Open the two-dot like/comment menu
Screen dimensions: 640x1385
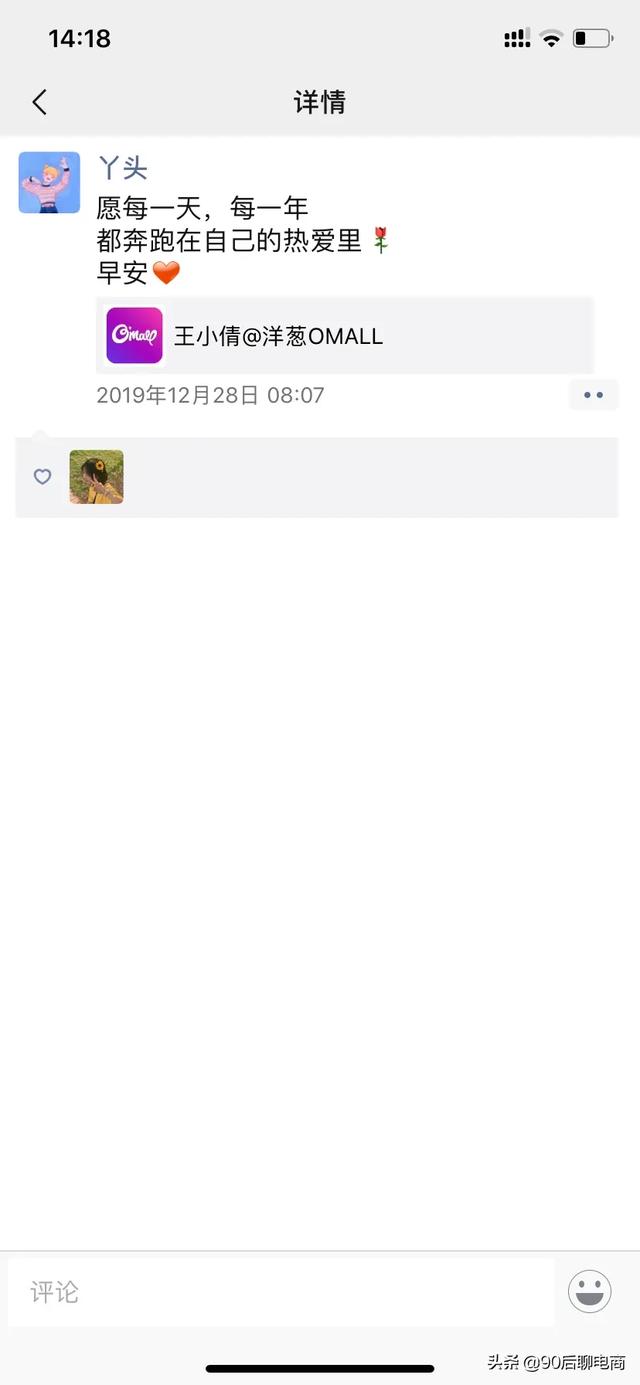click(593, 395)
